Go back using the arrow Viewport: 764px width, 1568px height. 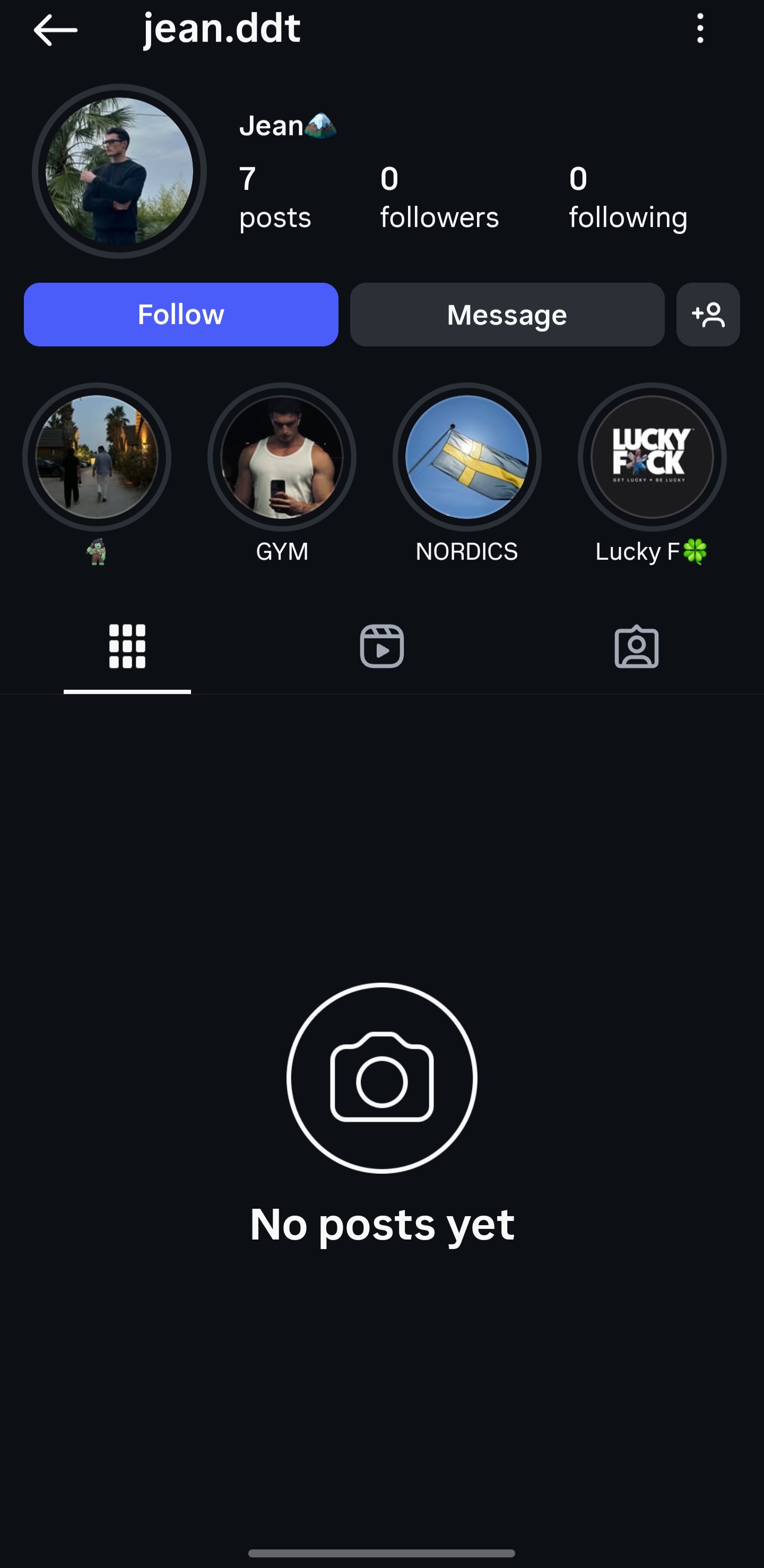[55, 30]
